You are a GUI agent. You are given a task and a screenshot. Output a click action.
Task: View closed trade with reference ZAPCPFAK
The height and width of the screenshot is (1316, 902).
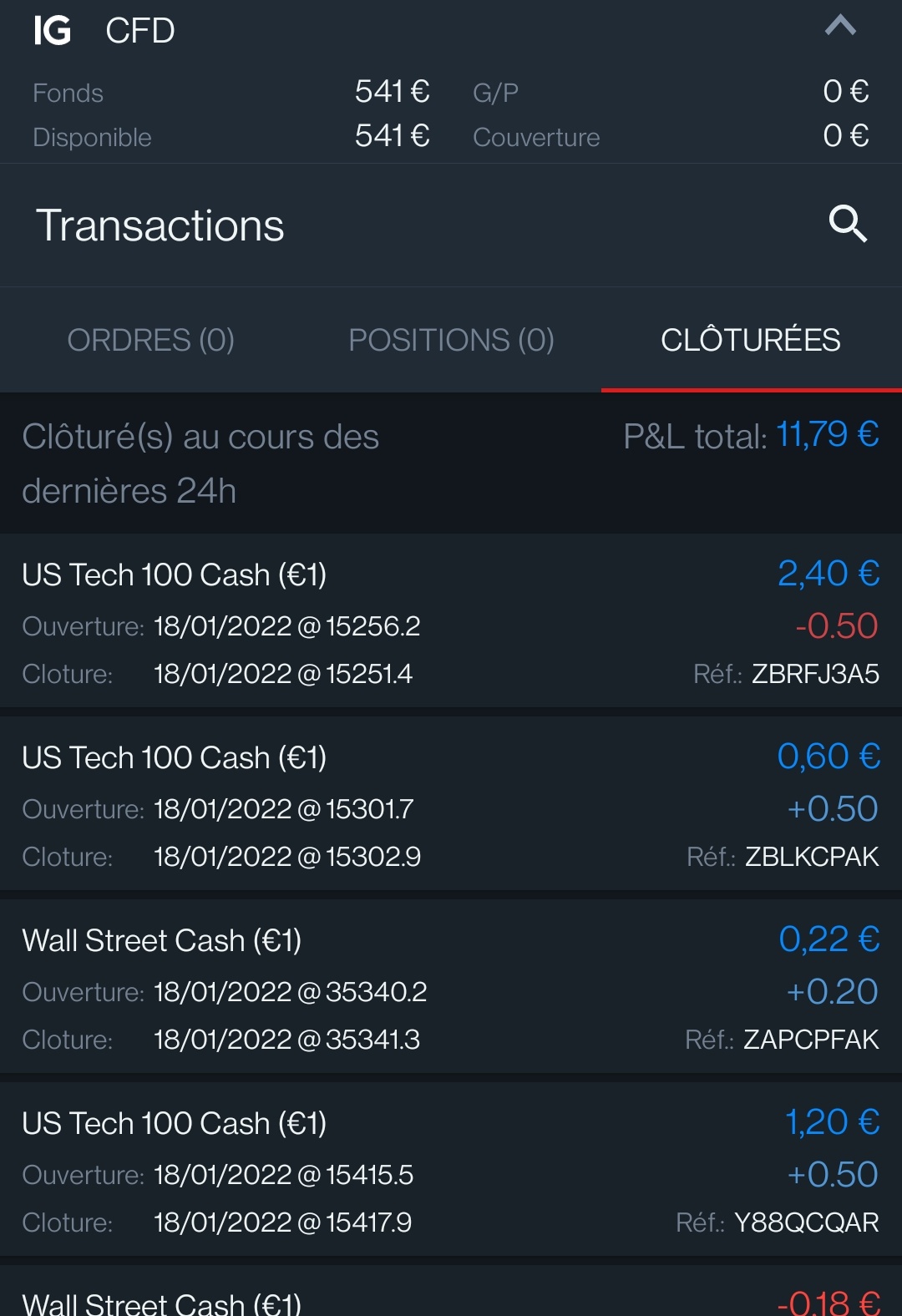tap(451, 989)
